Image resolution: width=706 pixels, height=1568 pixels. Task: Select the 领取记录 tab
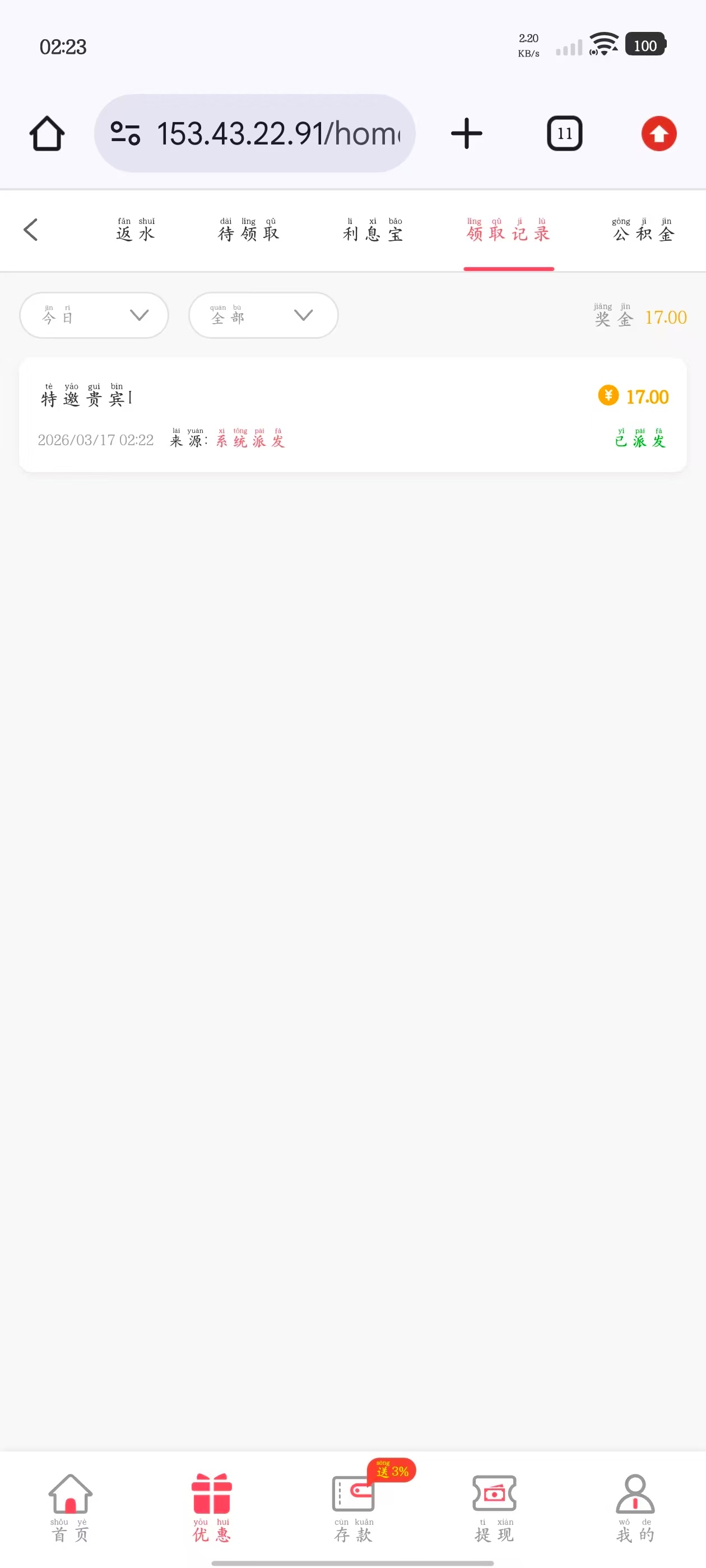508,230
